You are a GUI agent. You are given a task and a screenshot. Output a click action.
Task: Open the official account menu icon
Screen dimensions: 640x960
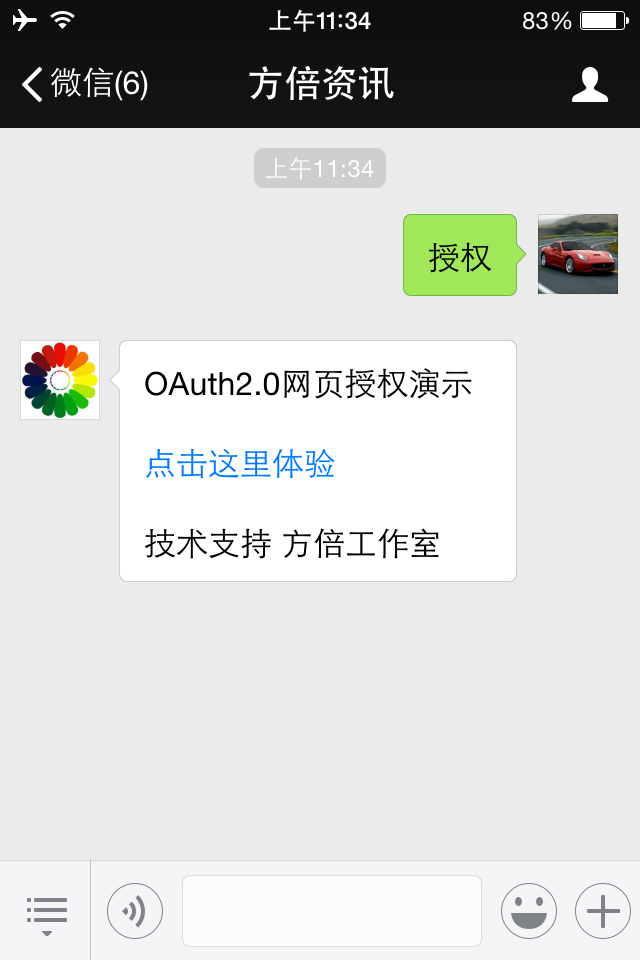pyautogui.click(x=46, y=912)
